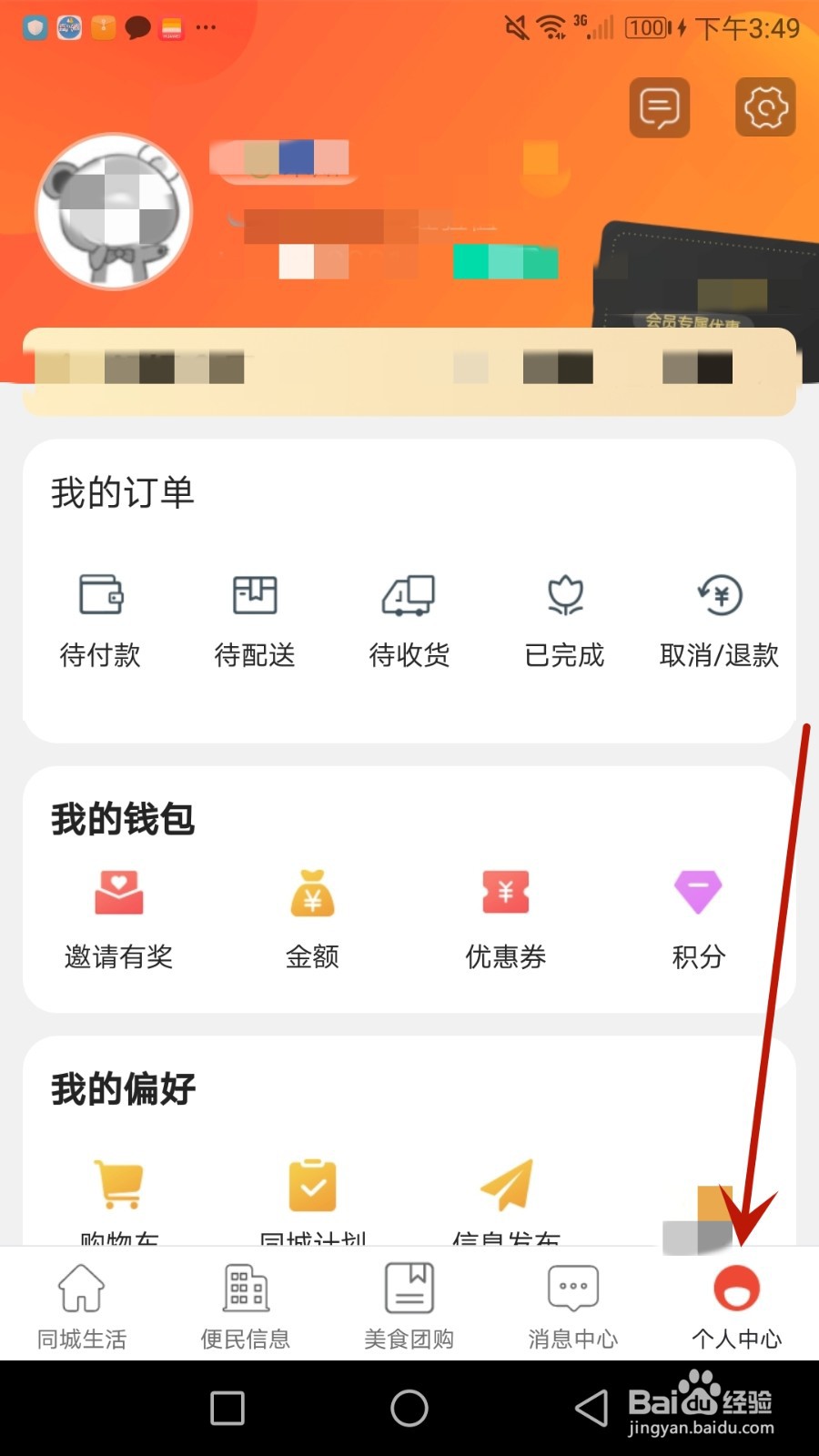Screen dimensions: 819x1456
Task: Open 积分 points with the diamond icon
Action: 698,915
